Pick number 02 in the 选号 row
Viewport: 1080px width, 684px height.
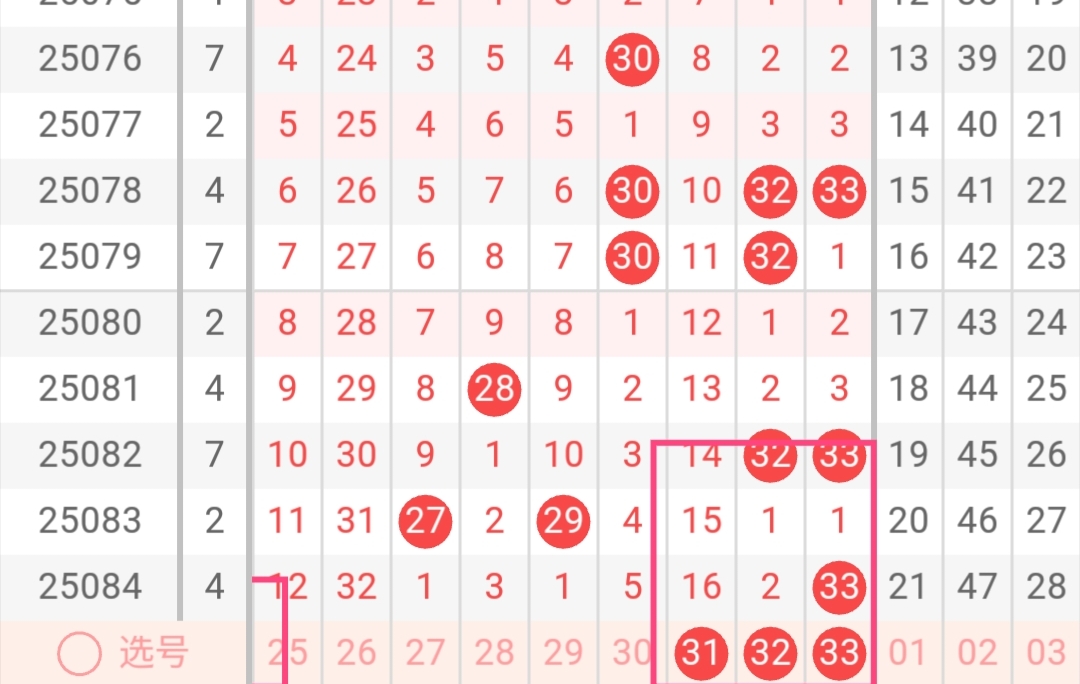[977, 654]
